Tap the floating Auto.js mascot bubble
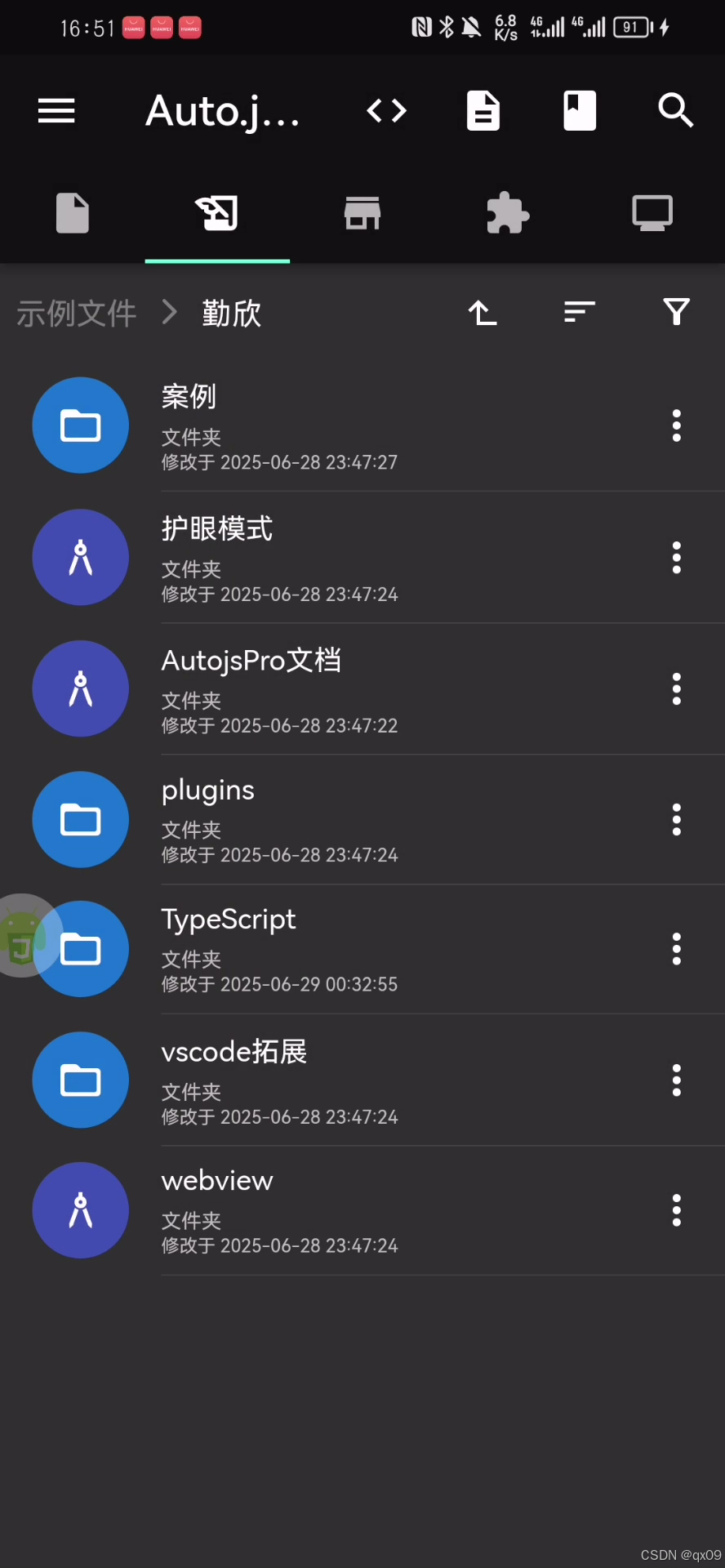Screen dimensions: 725x1568 point(24,939)
